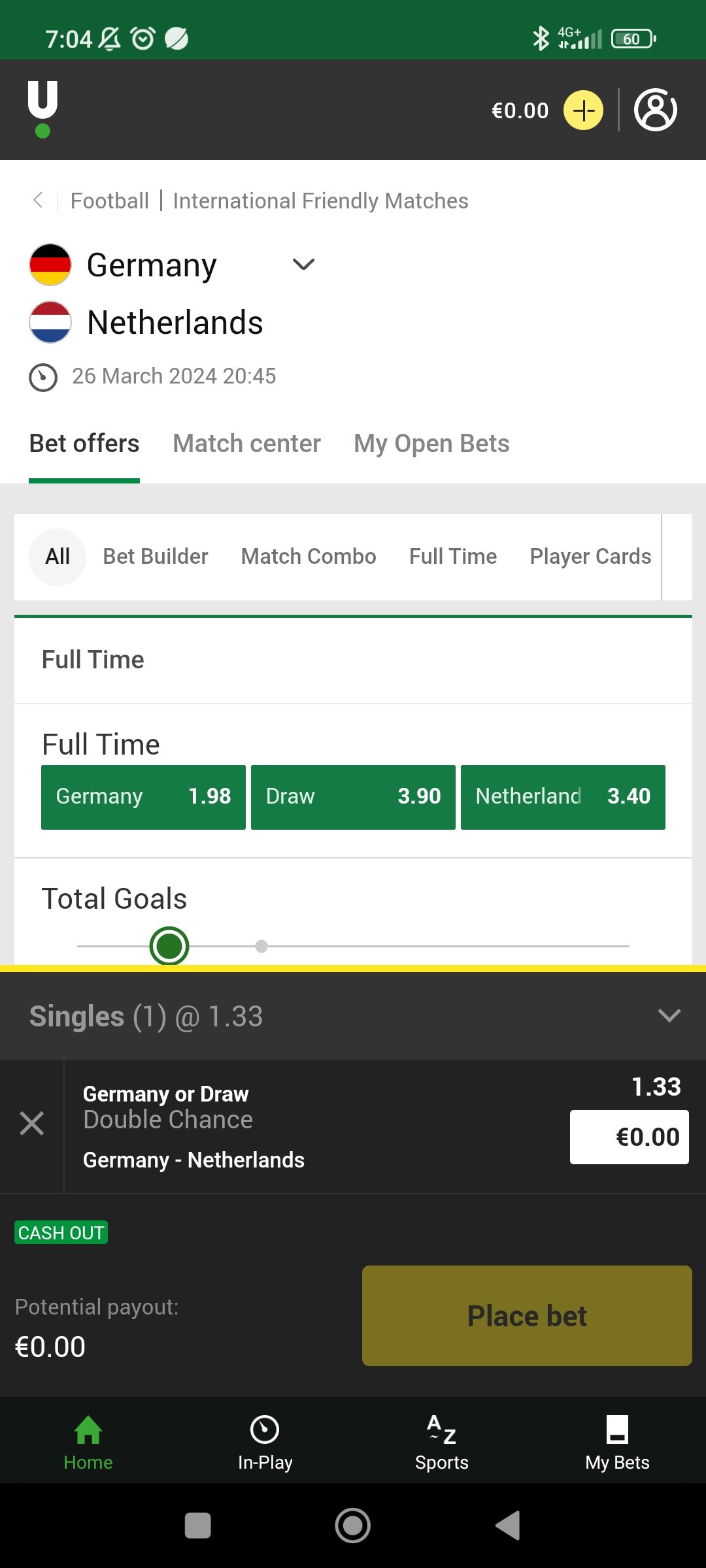Tap the Total Goals slider handle
Screen dimensions: 706x1568
pyautogui.click(x=169, y=946)
